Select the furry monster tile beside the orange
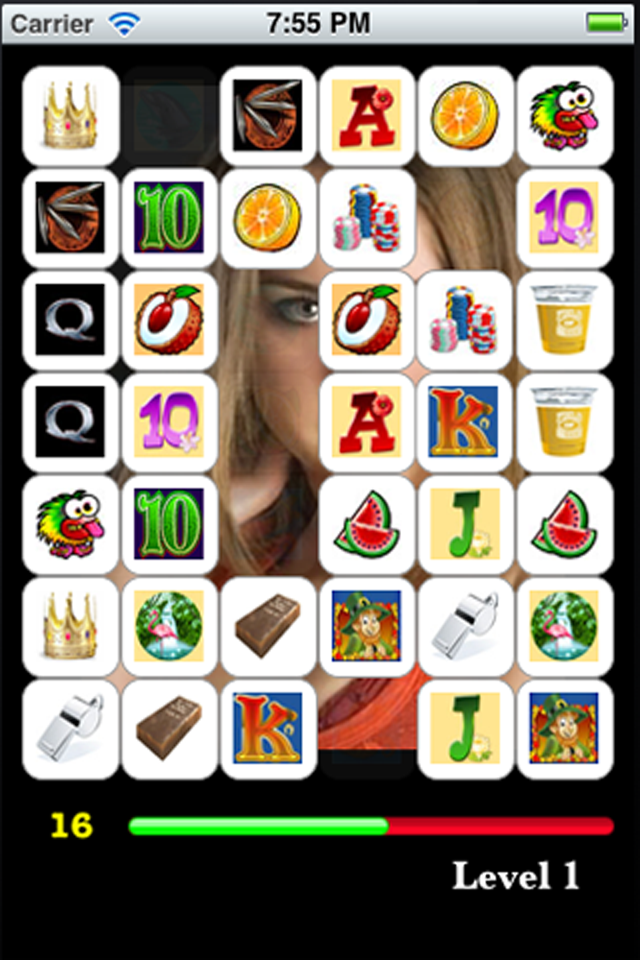Image resolution: width=640 pixels, height=960 pixels. tap(564, 115)
